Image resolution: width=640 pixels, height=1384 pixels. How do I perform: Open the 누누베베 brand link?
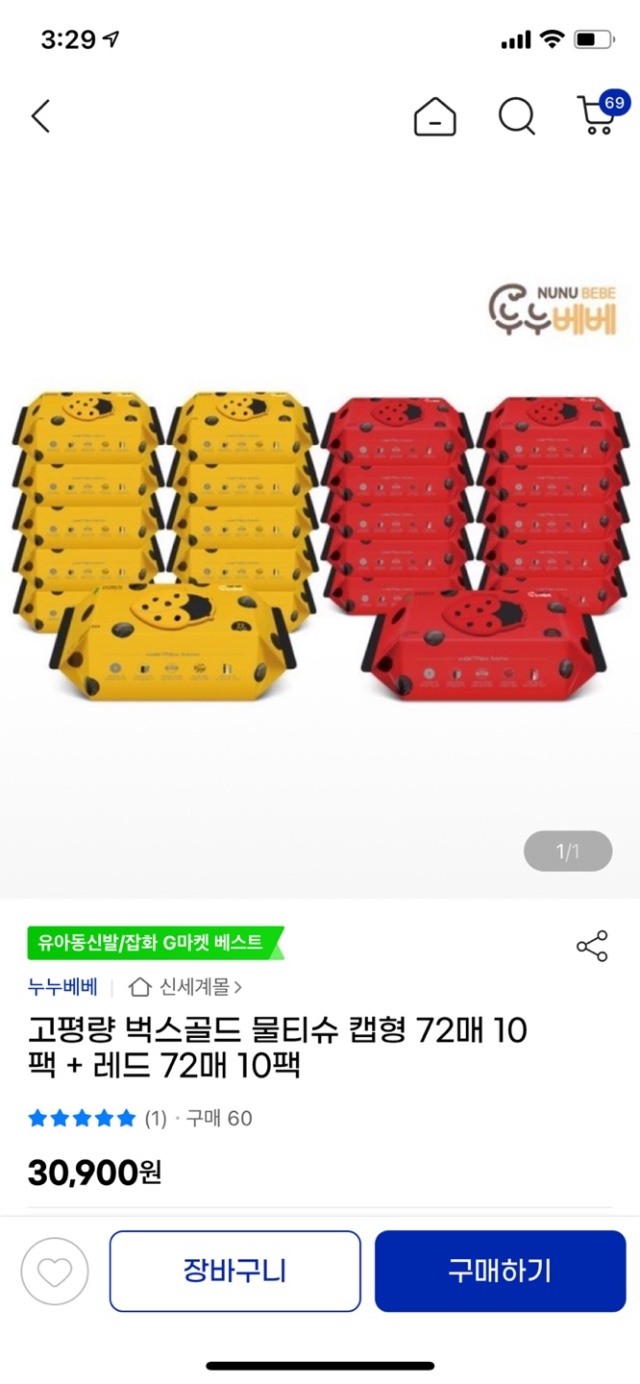[x=62, y=987]
